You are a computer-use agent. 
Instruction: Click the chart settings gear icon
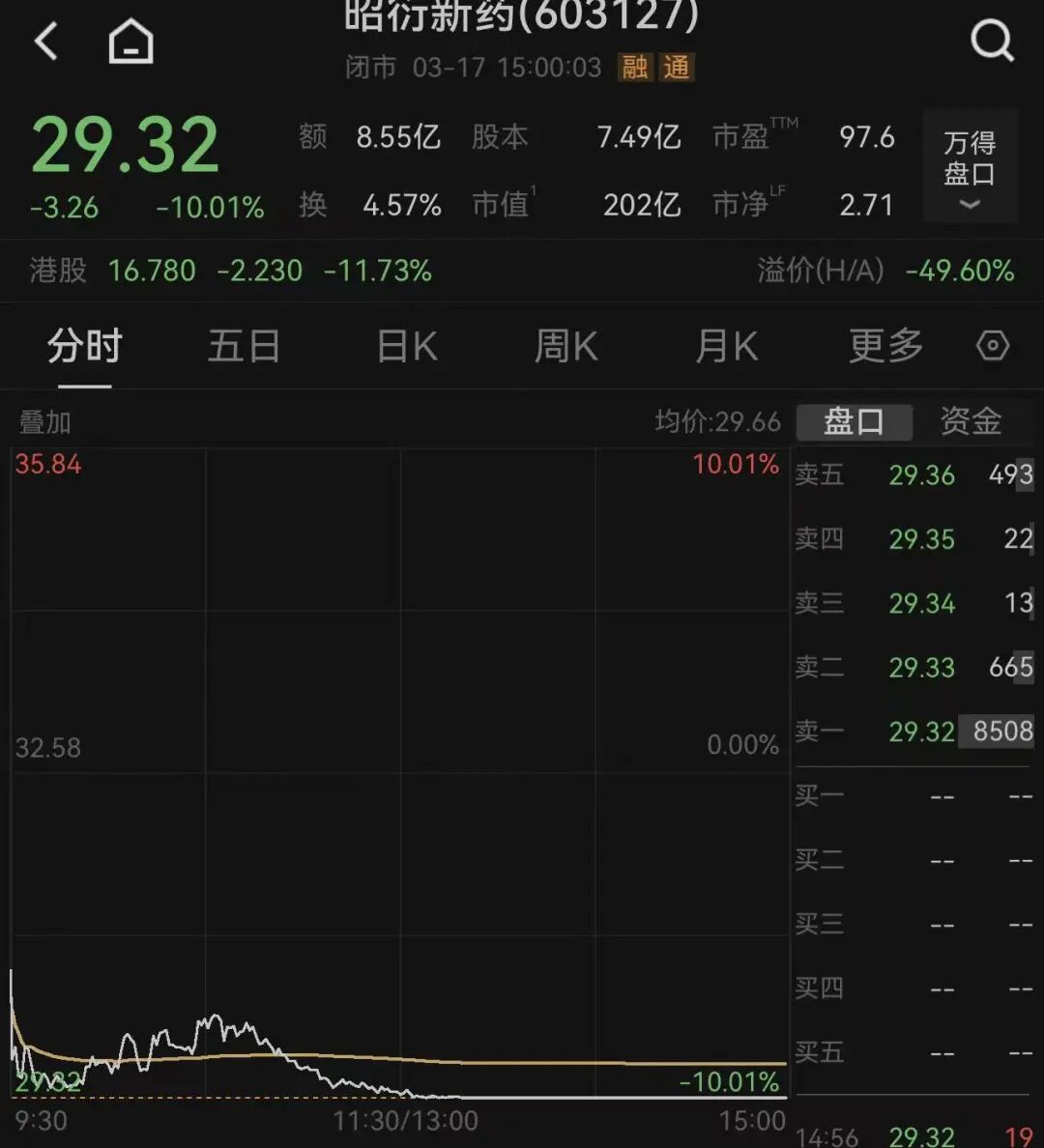tap(993, 346)
